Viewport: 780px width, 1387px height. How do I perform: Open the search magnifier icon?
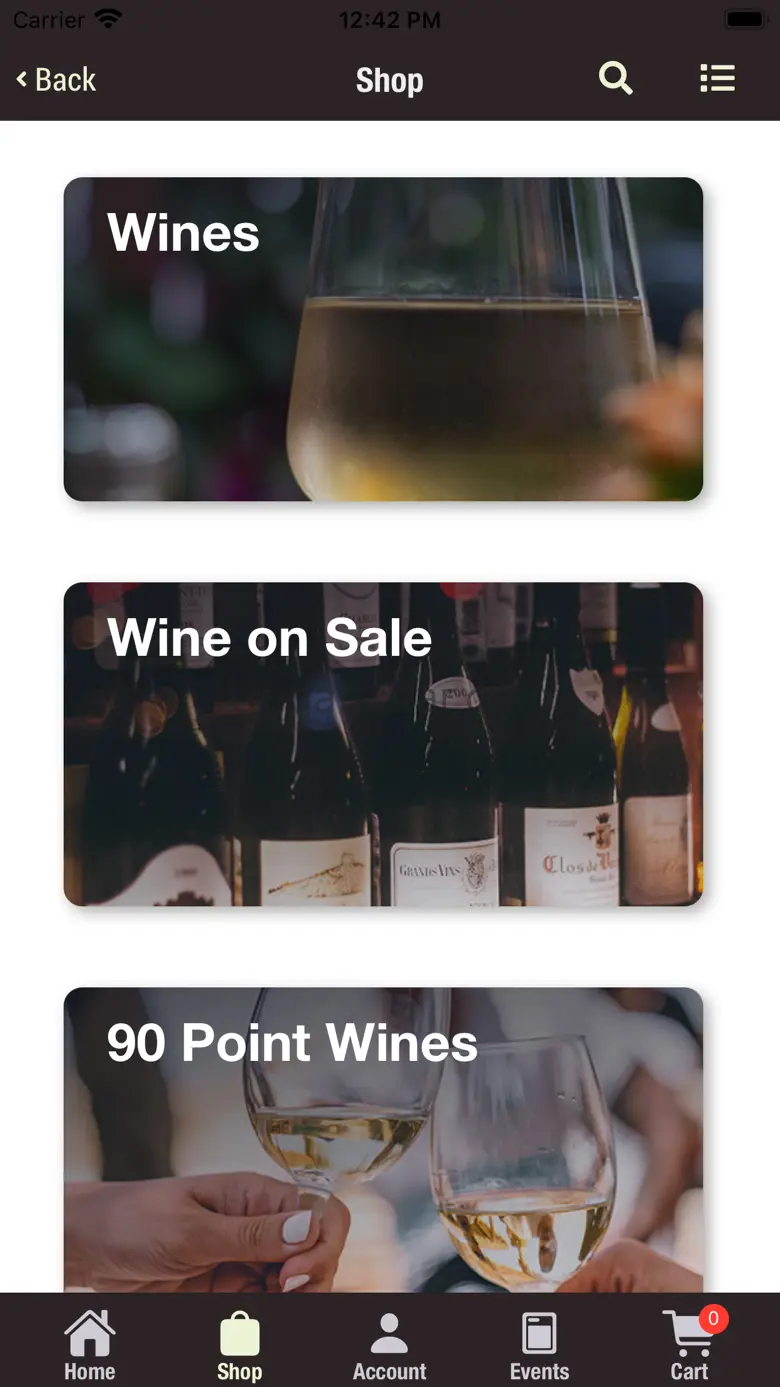pyautogui.click(x=616, y=78)
